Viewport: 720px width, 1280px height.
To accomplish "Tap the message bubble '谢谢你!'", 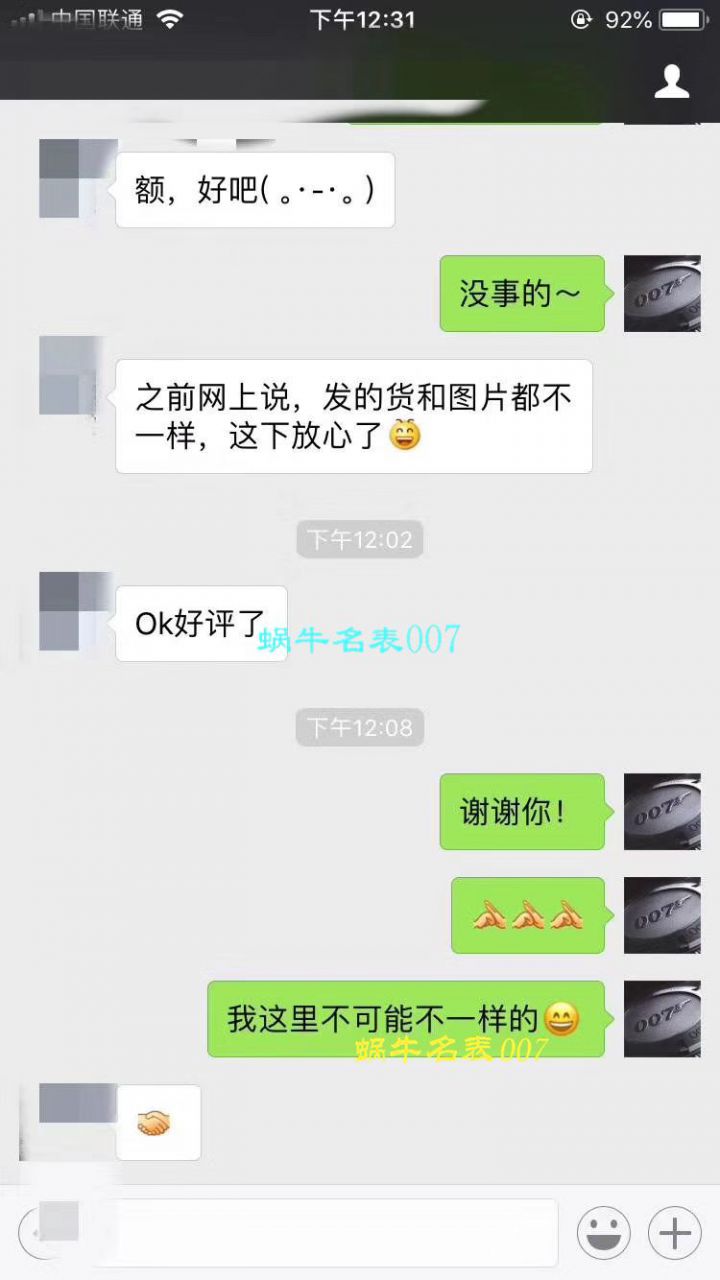I will point(521,812).
